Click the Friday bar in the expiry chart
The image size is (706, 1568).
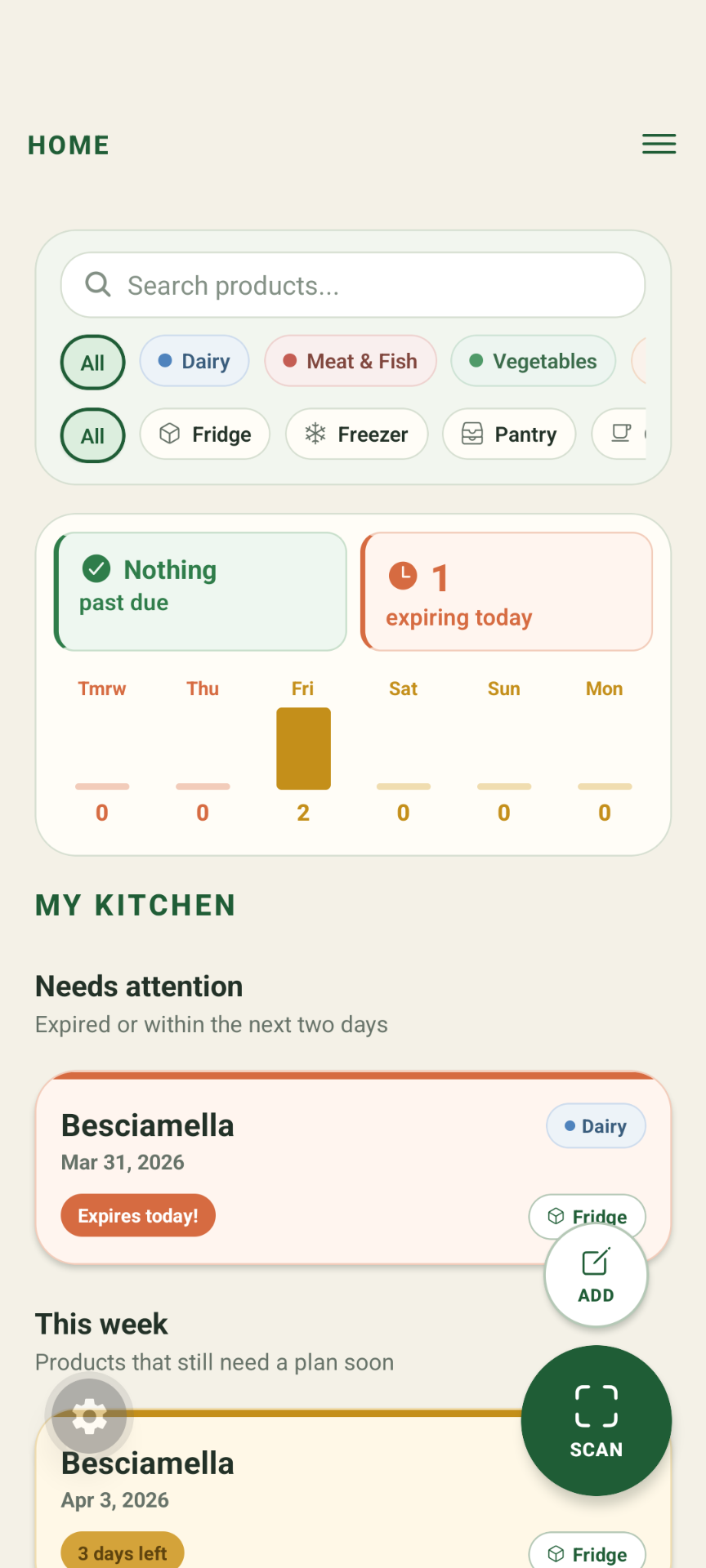[x=303, y=748]
